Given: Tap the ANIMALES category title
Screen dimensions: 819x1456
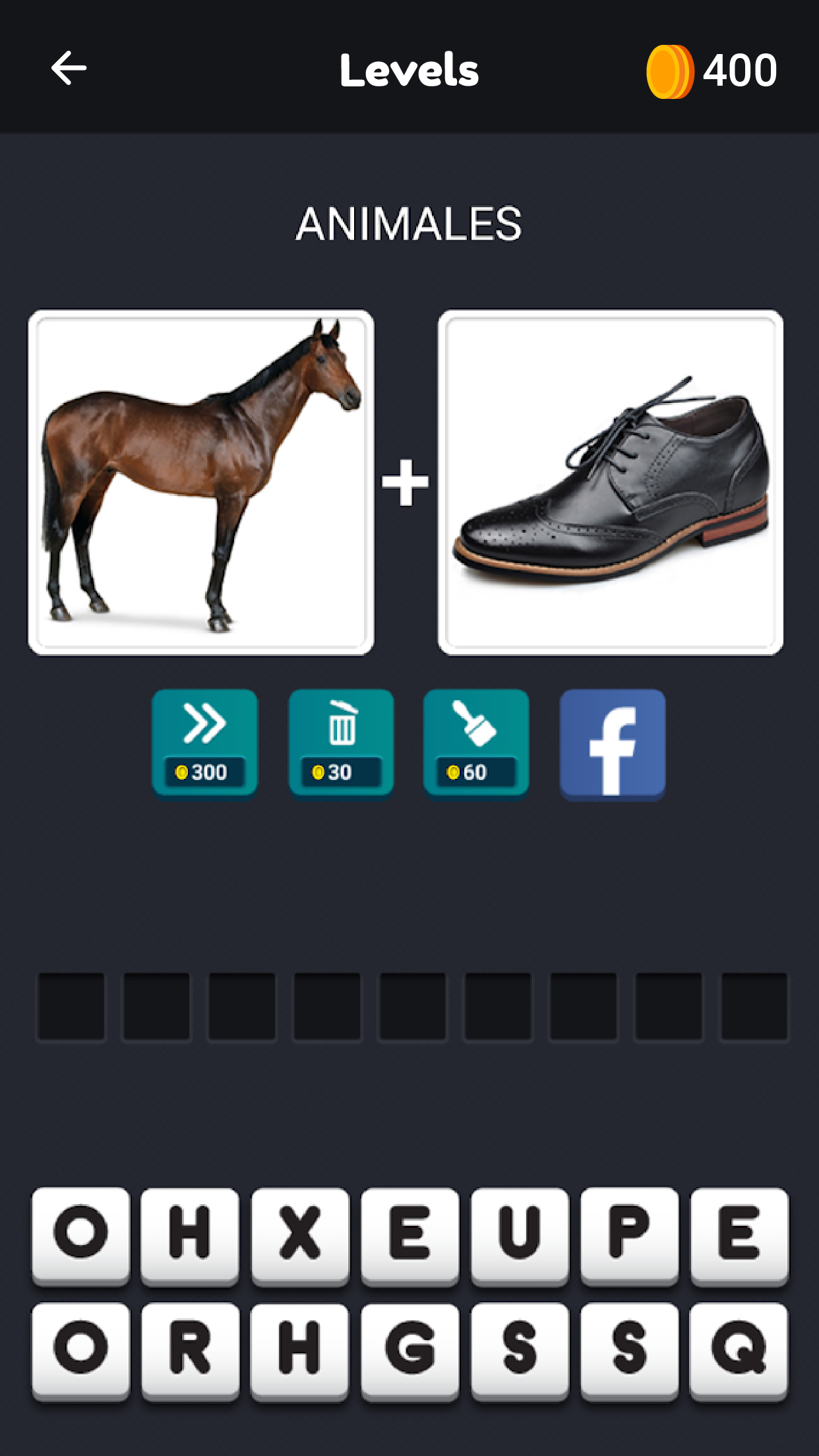Looking at the screenshot, I should click(x=409, y=225).
